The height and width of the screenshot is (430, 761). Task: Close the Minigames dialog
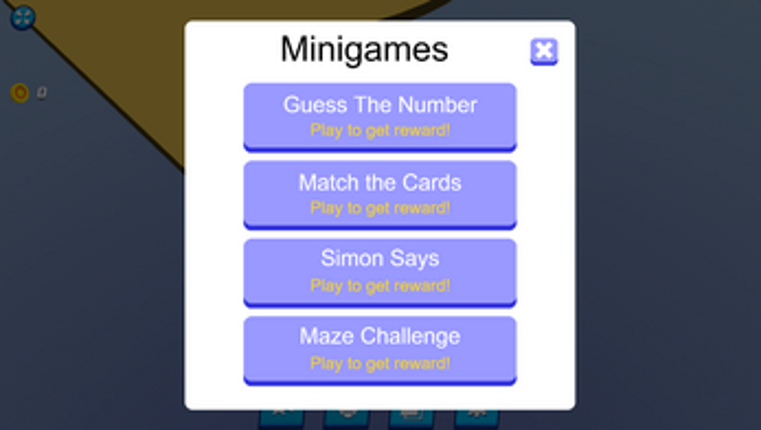point(543,51)
